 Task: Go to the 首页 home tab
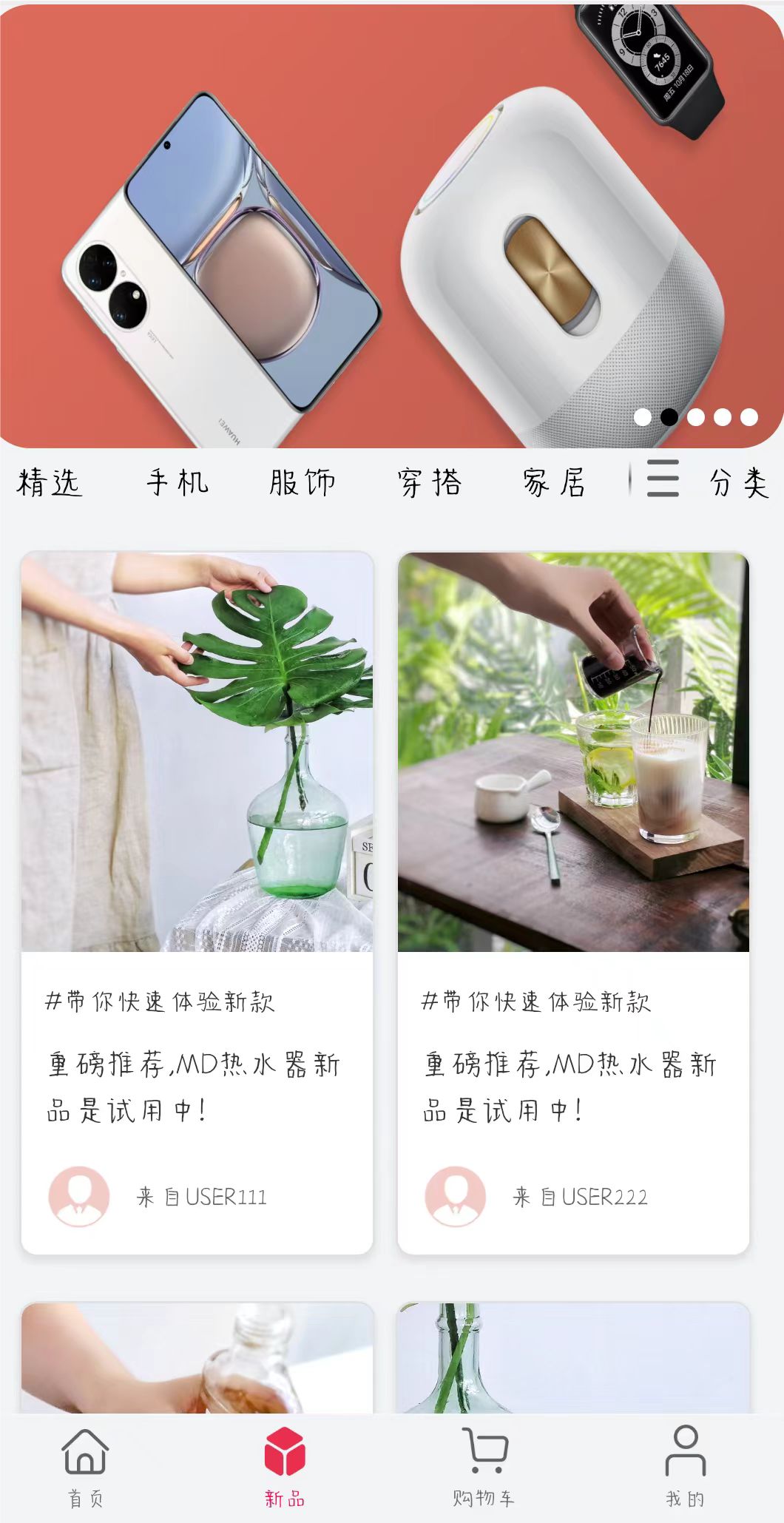[x=85, y=1467]
